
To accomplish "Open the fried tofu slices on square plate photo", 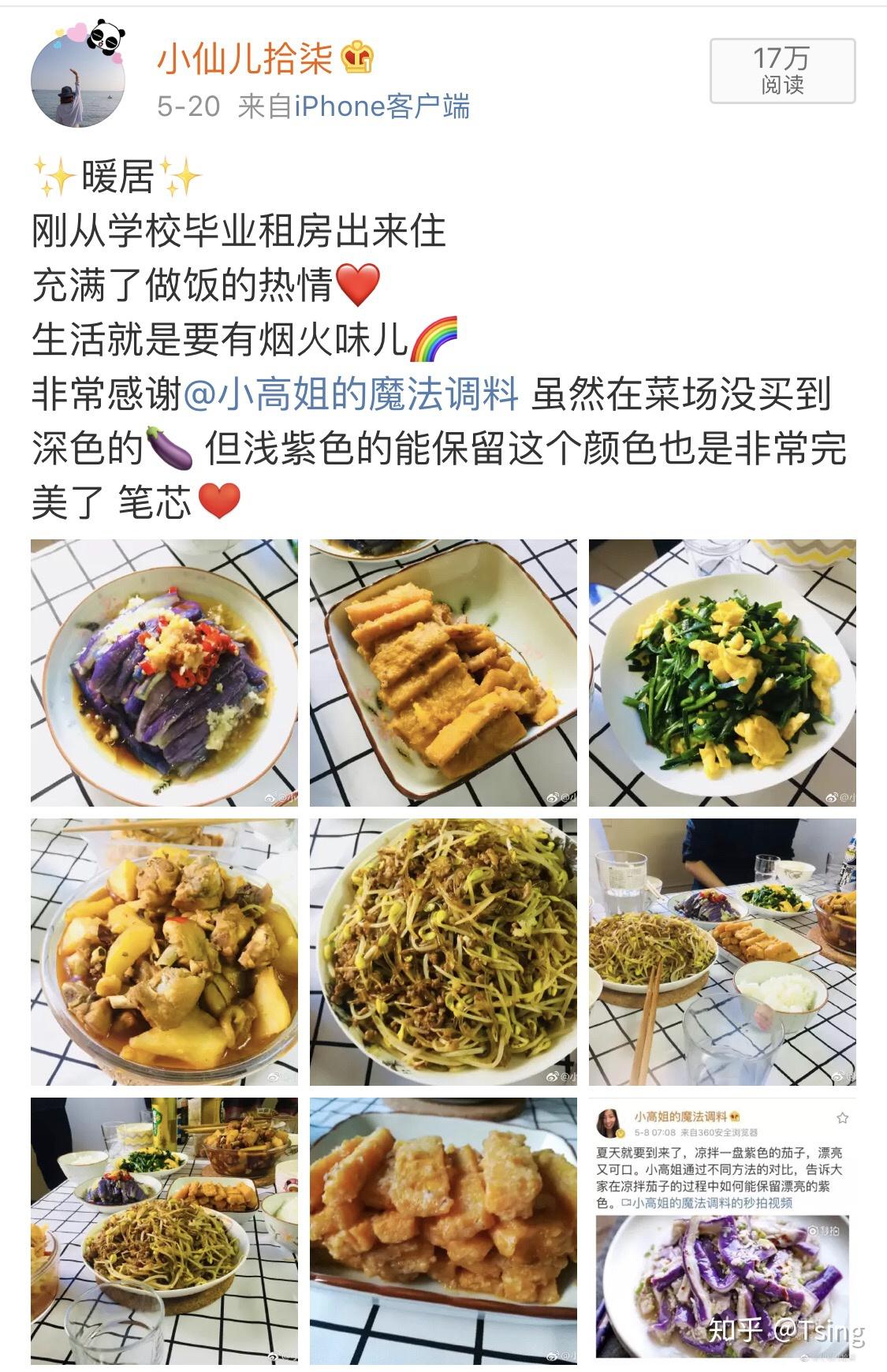I will 443,673.
